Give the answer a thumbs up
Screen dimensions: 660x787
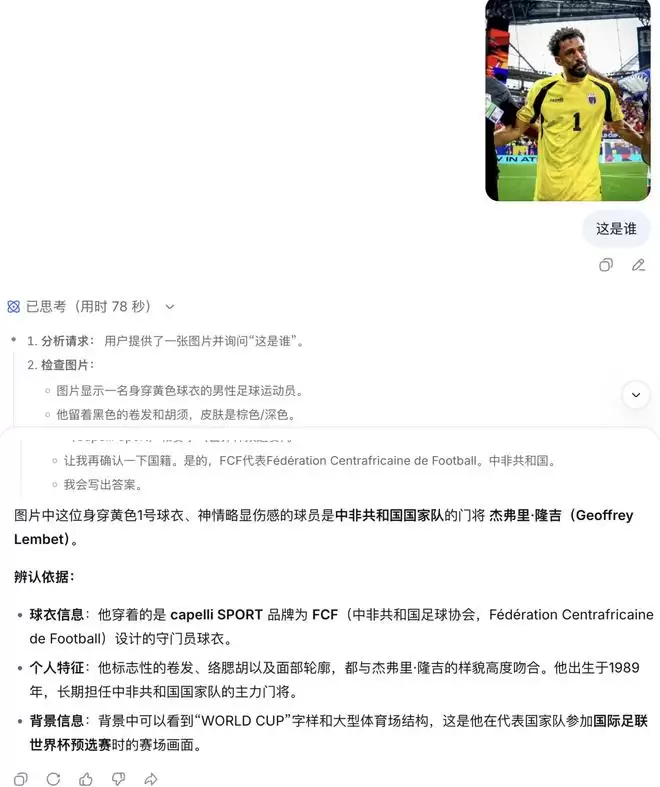[86, 778]
